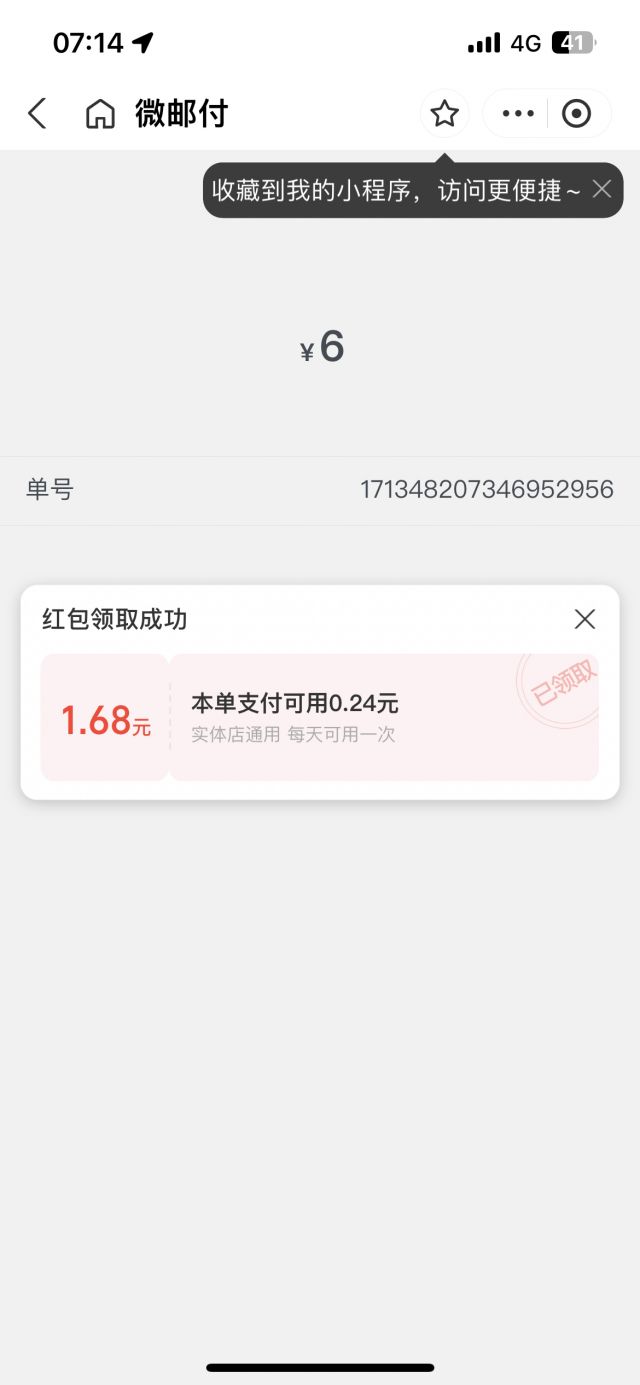Dismiss the 收藏到我的小程序 tooltip

tap(601, 189)
